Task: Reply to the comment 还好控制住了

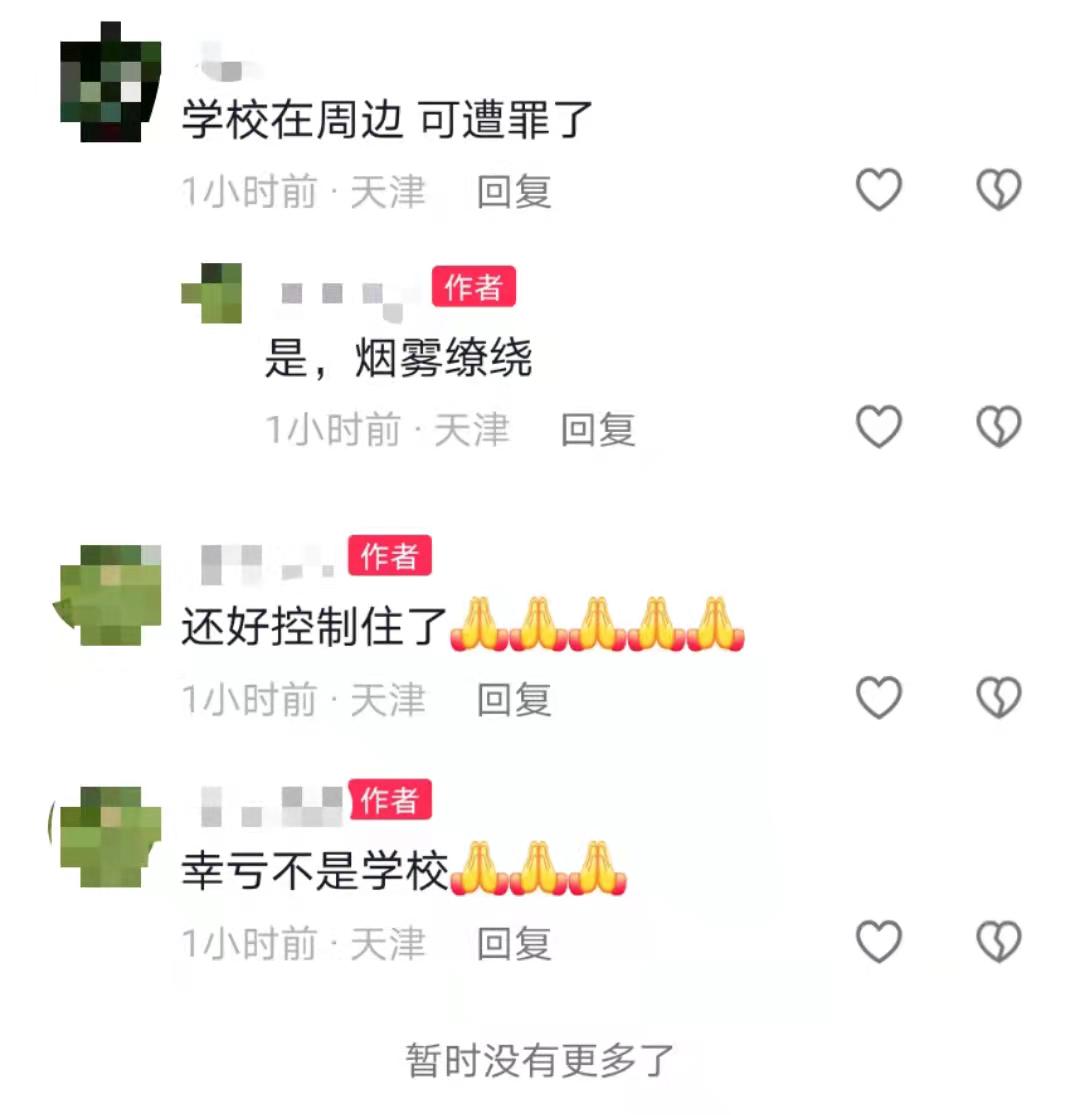Action: click(514, 699)
